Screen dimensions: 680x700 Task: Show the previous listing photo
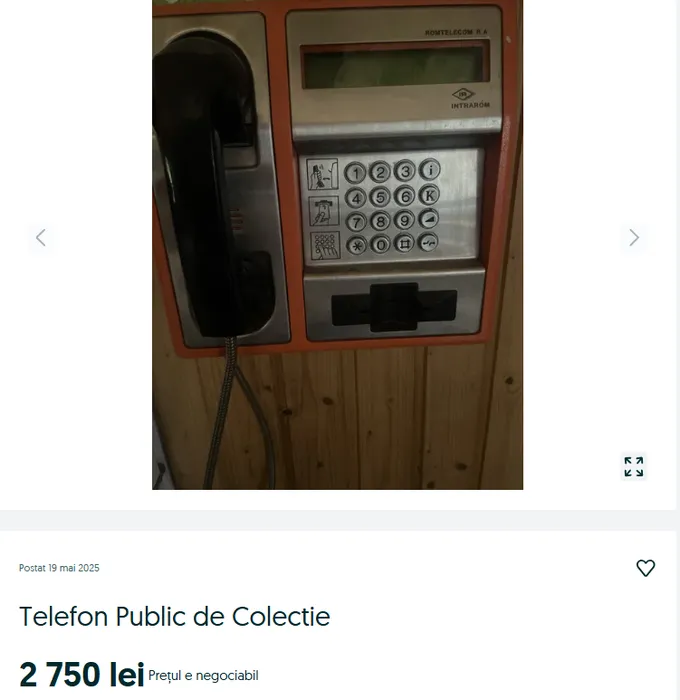point(41,238)
